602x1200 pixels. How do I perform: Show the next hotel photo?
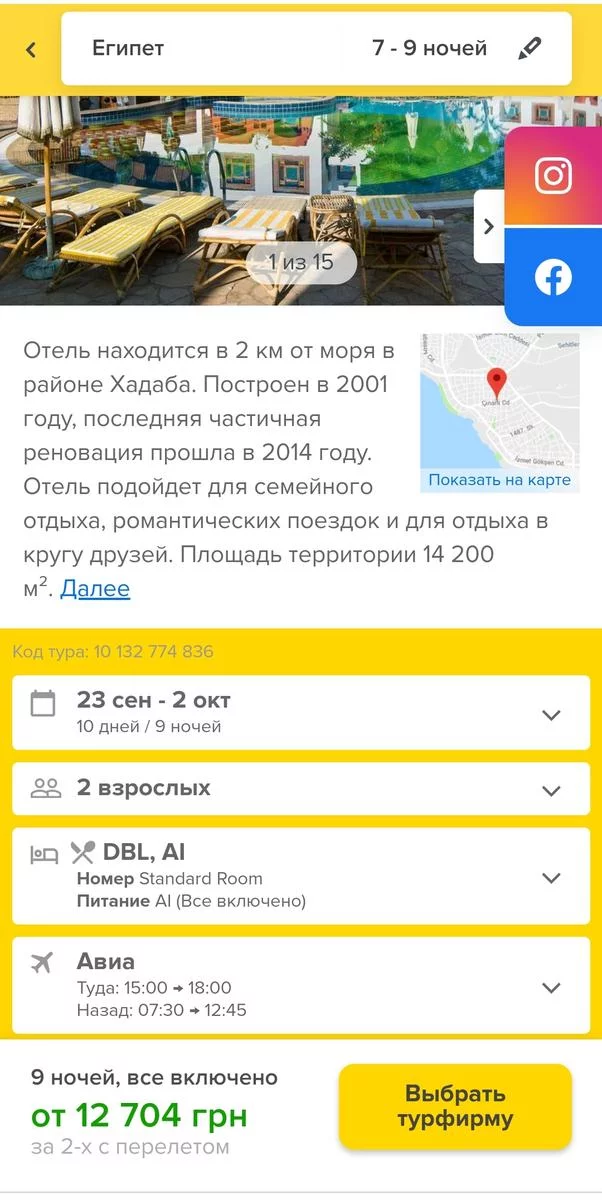(488, 226)
